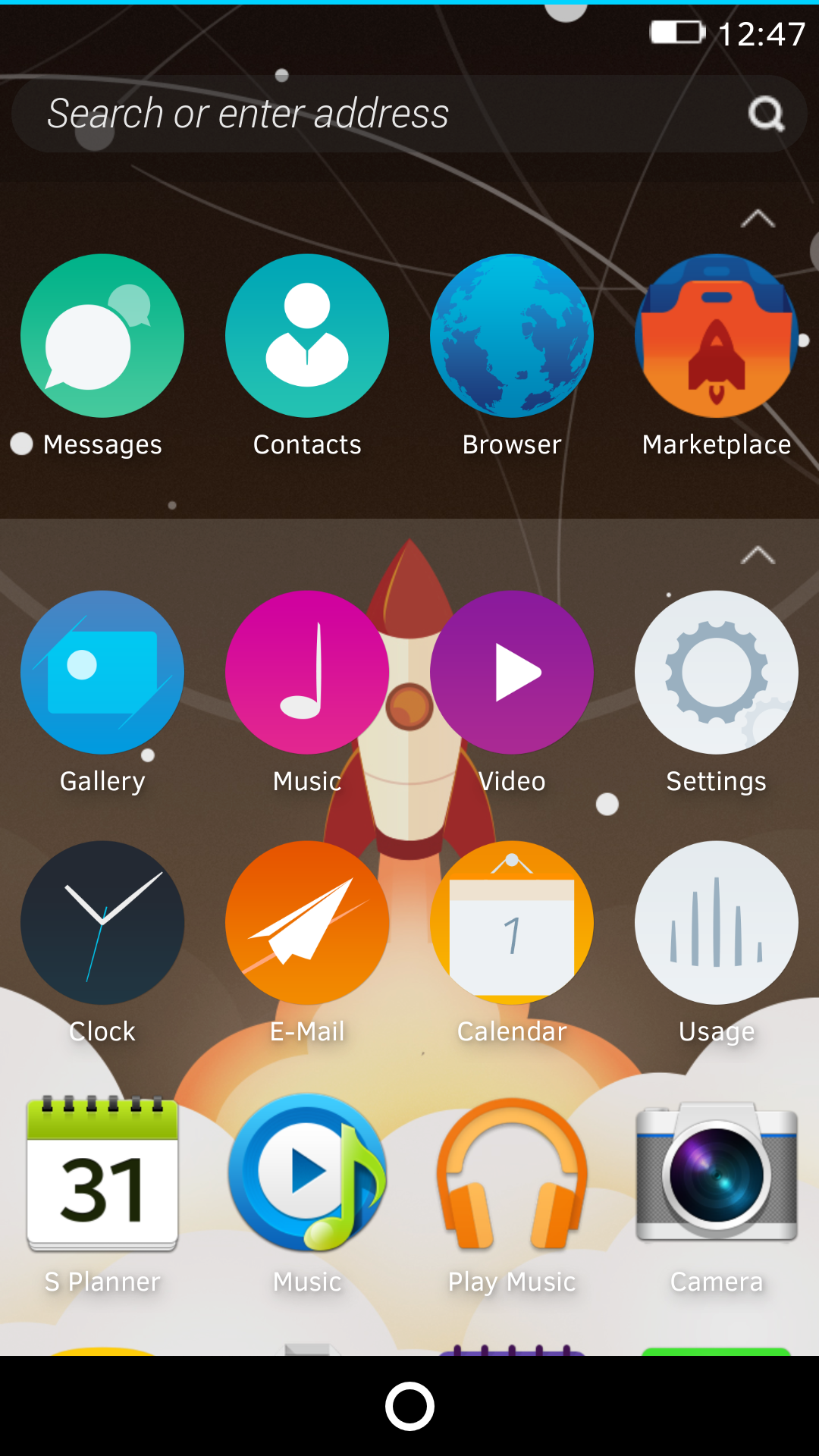Open the pink Music app
Viewport: 819px width, 1456px height.
(x=307, y=673)
